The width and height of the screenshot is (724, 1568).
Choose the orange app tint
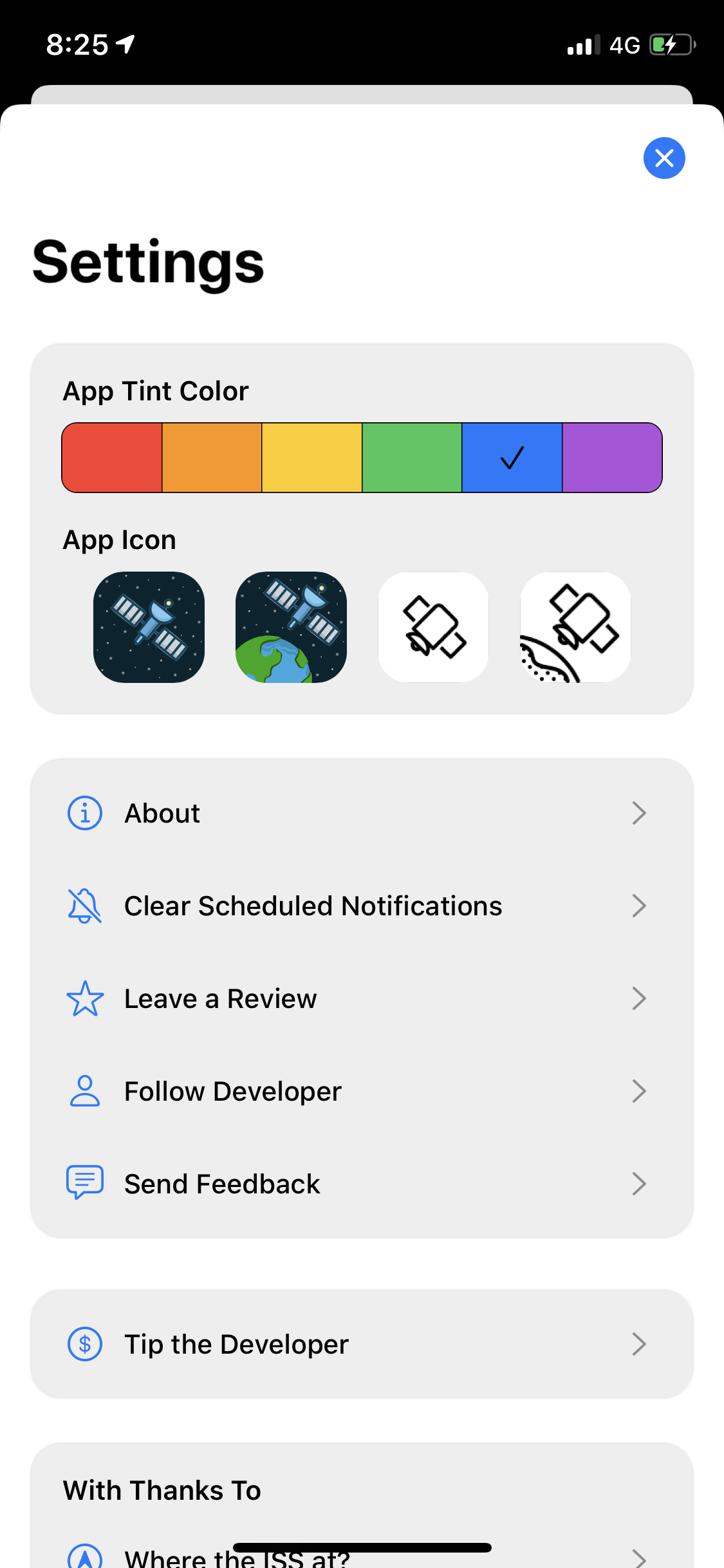[x=212, y=458]
